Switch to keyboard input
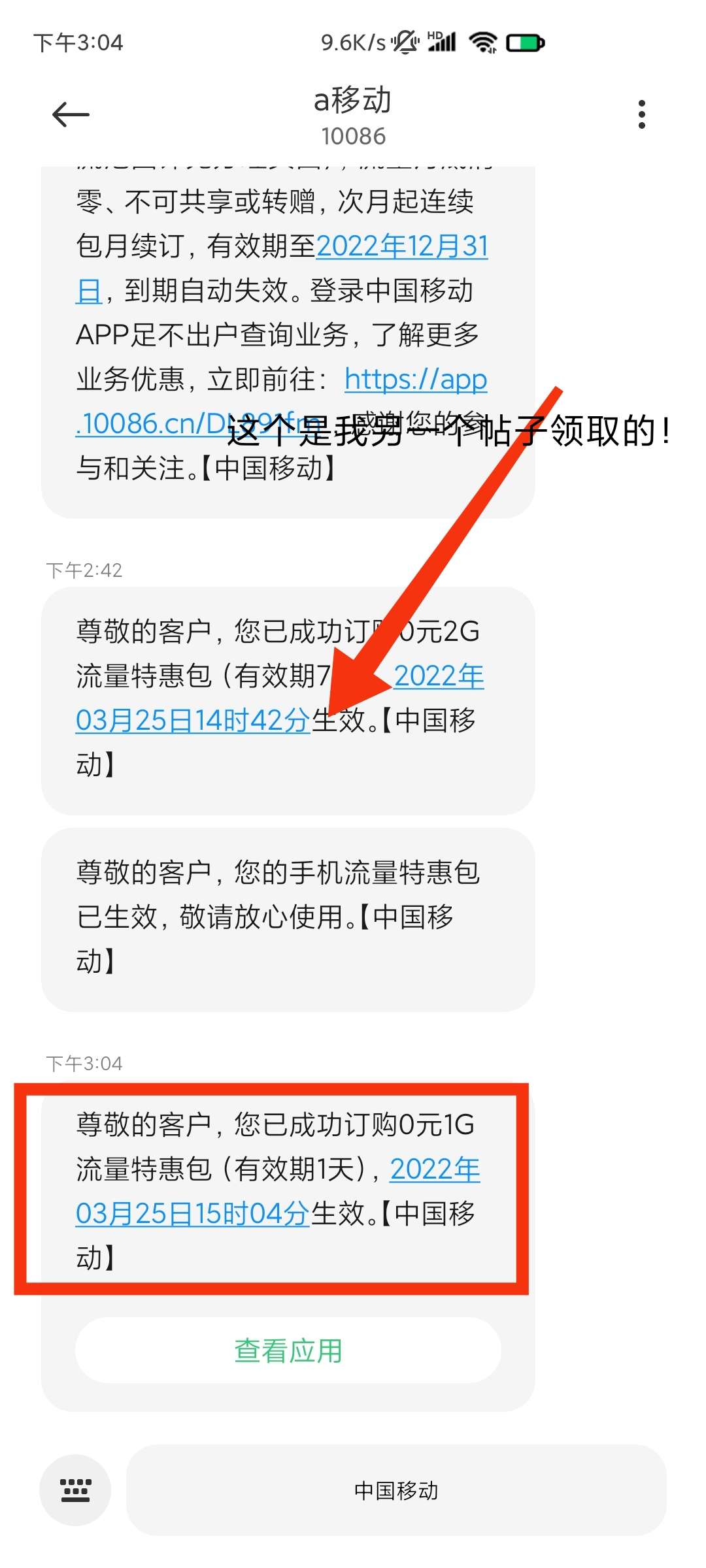The image size is (706, 1568). click(x=75, y=1490)
